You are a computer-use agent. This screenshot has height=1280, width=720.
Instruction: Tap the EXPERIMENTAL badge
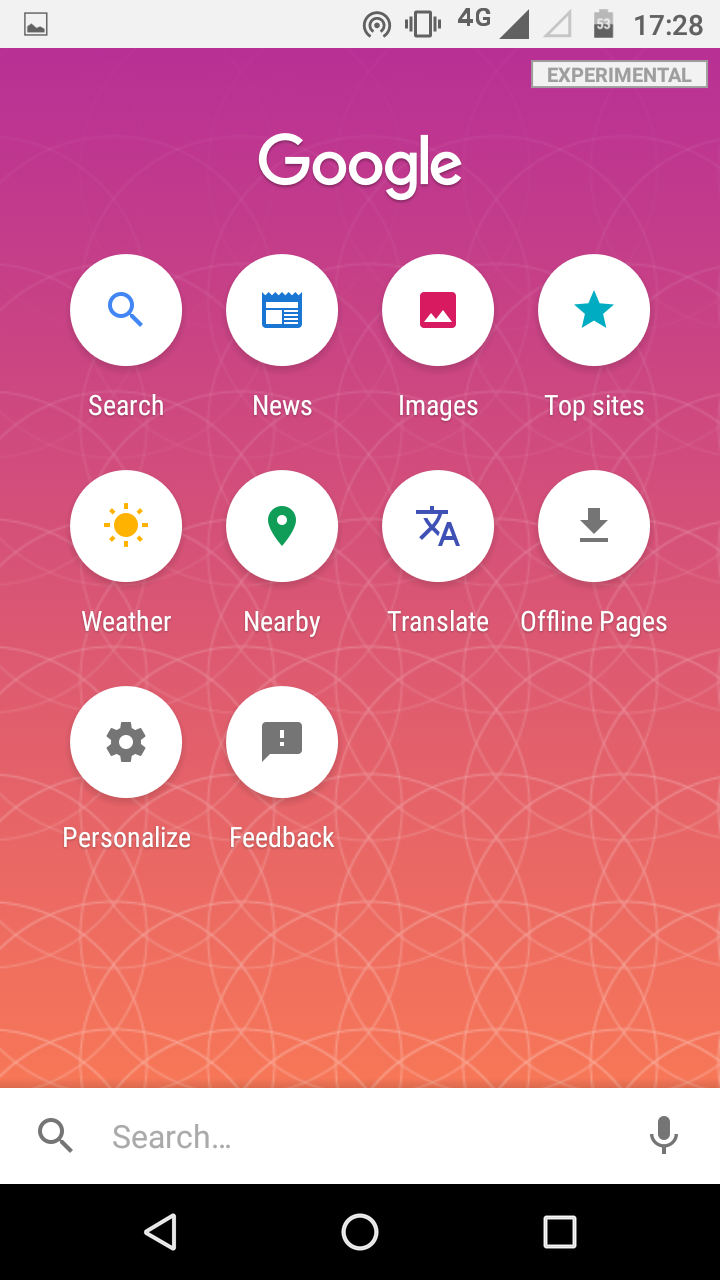pyautogui.click(x=619, y=73)
